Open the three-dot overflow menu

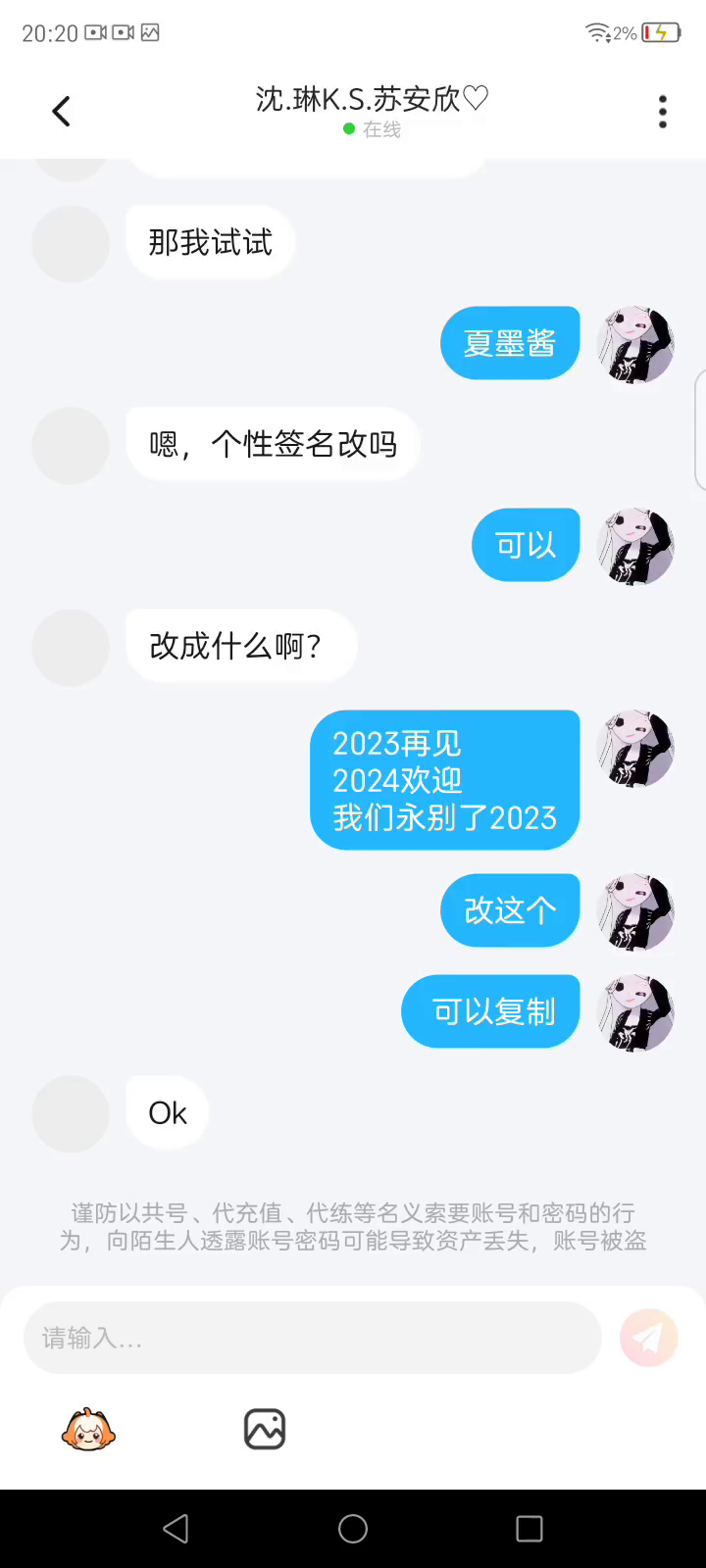point(663,112)
